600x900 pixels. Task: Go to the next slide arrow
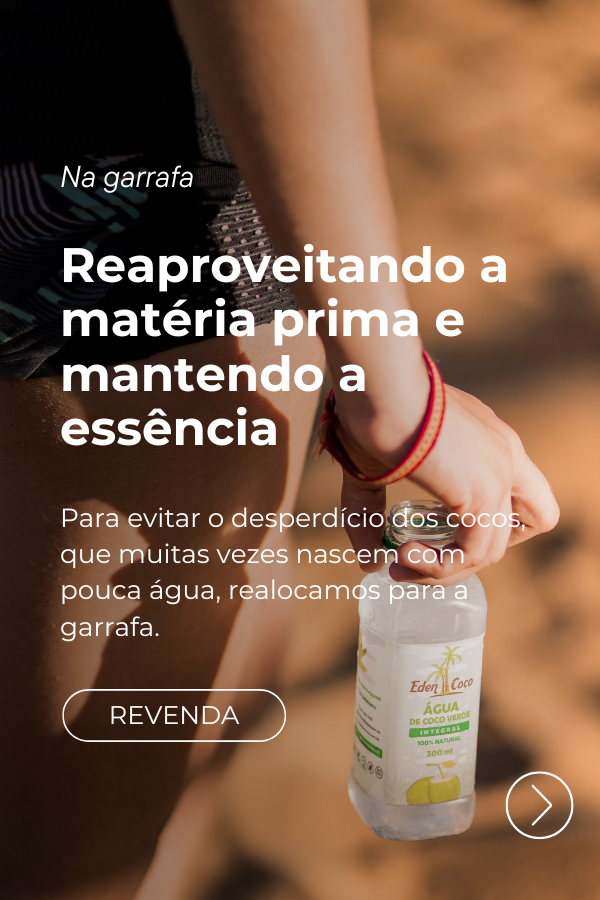[539, 804]
